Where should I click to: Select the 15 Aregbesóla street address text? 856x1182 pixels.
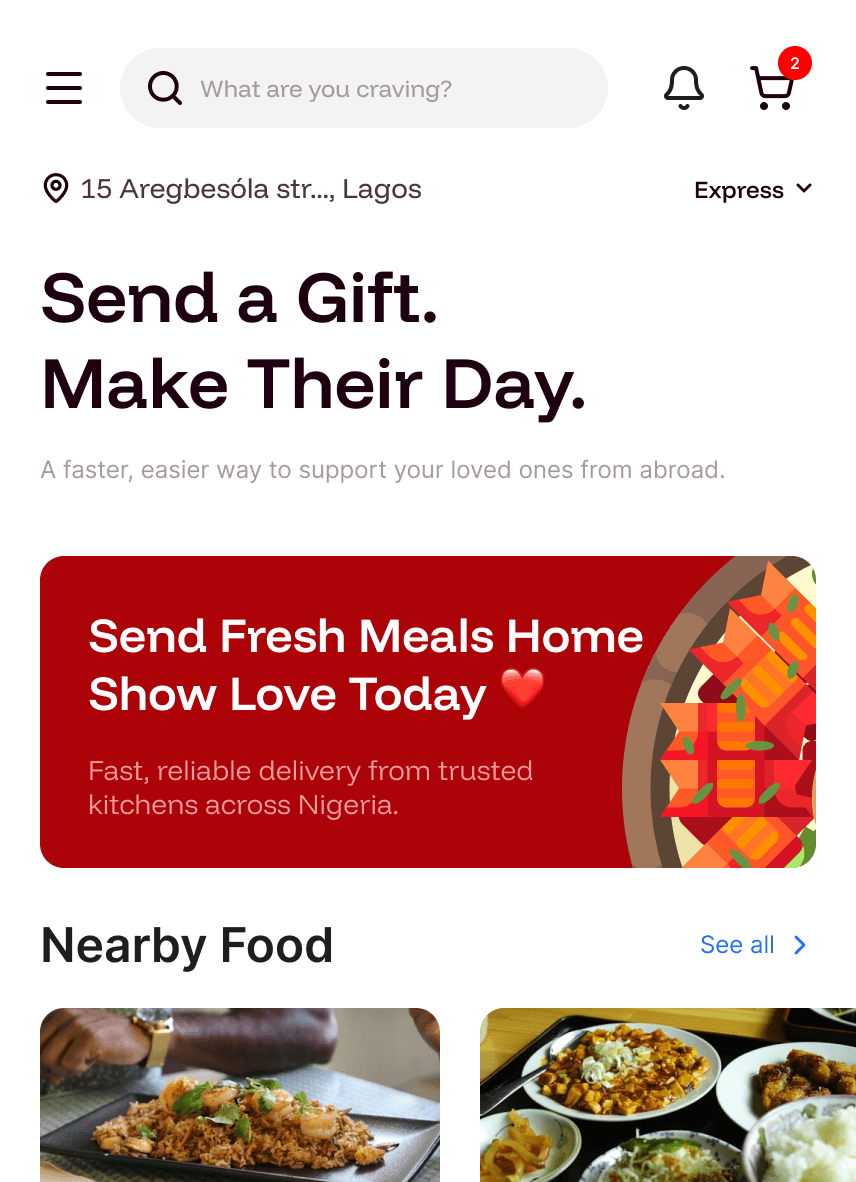click(x=251, y=189)
